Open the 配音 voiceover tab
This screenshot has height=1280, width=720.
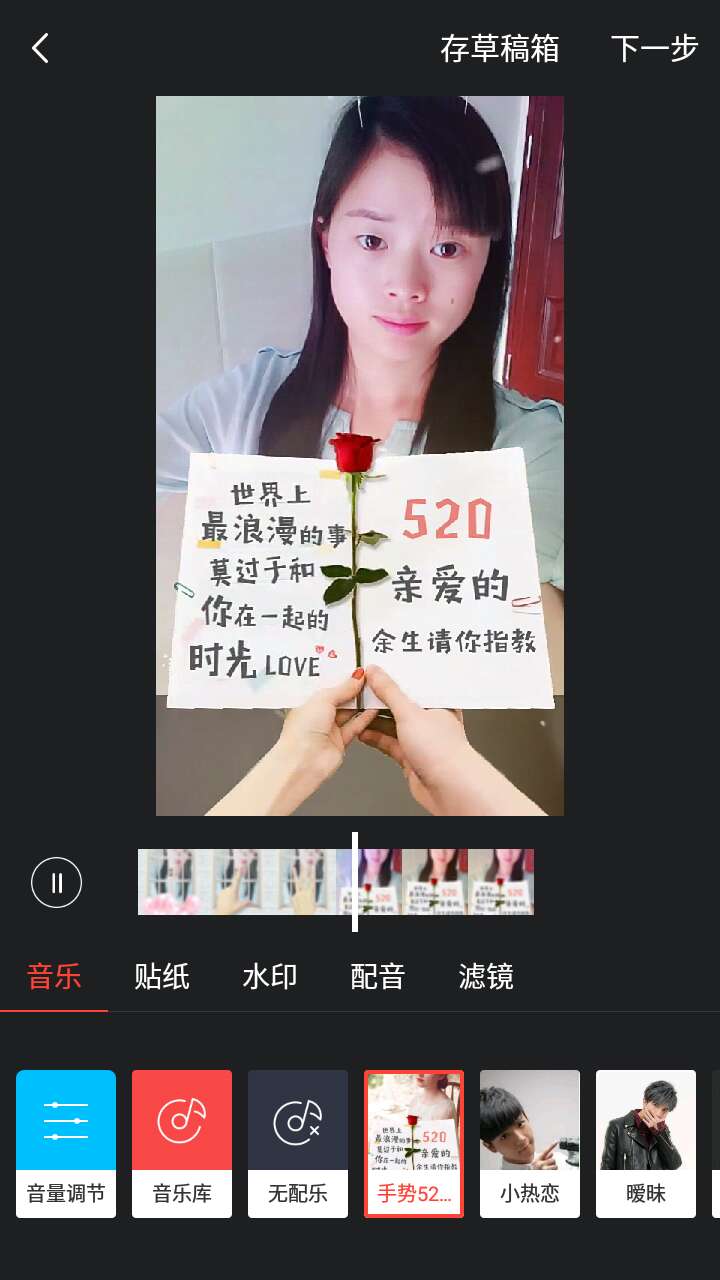point(378,976)
